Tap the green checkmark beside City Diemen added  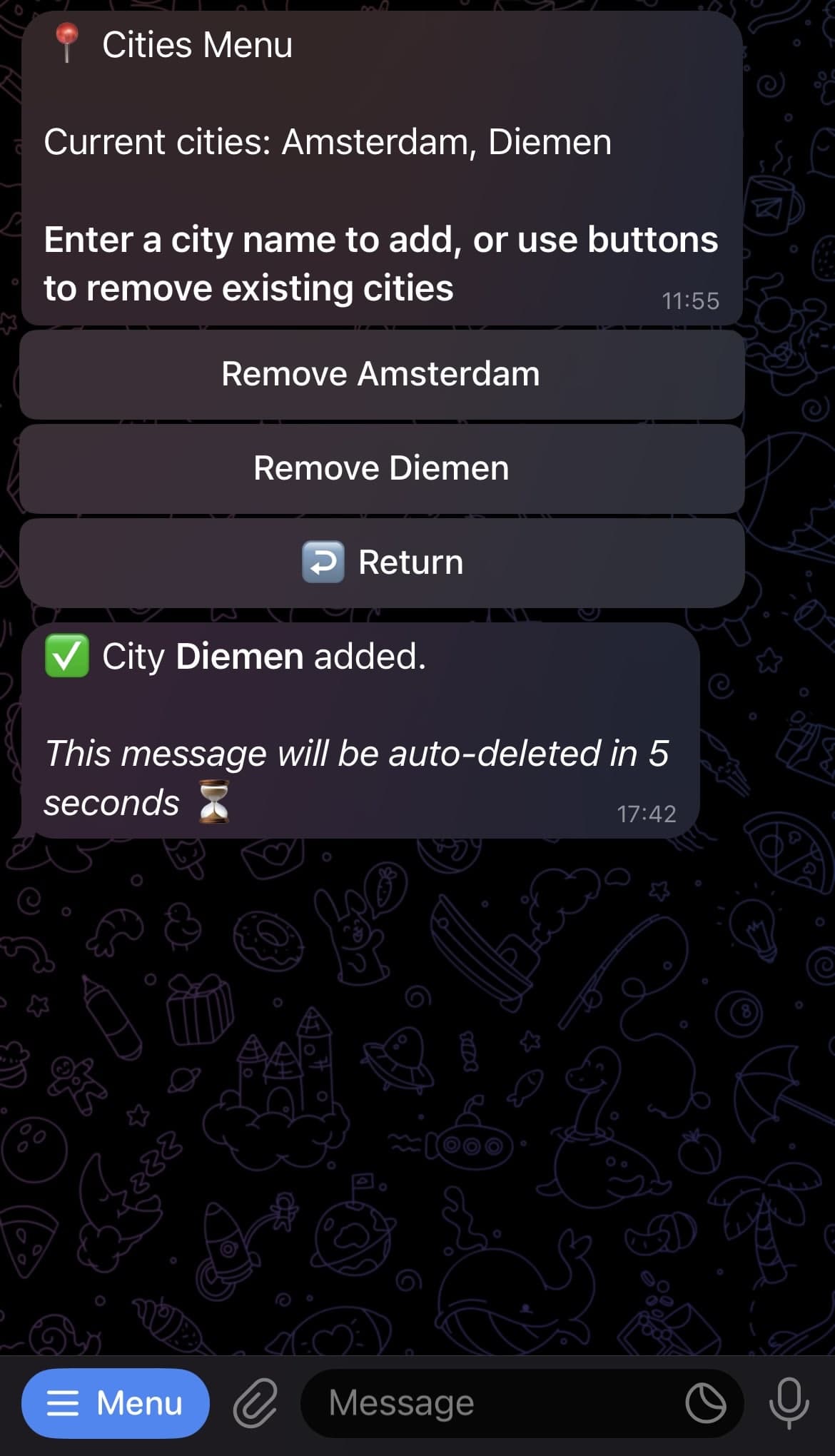point(67,654)
